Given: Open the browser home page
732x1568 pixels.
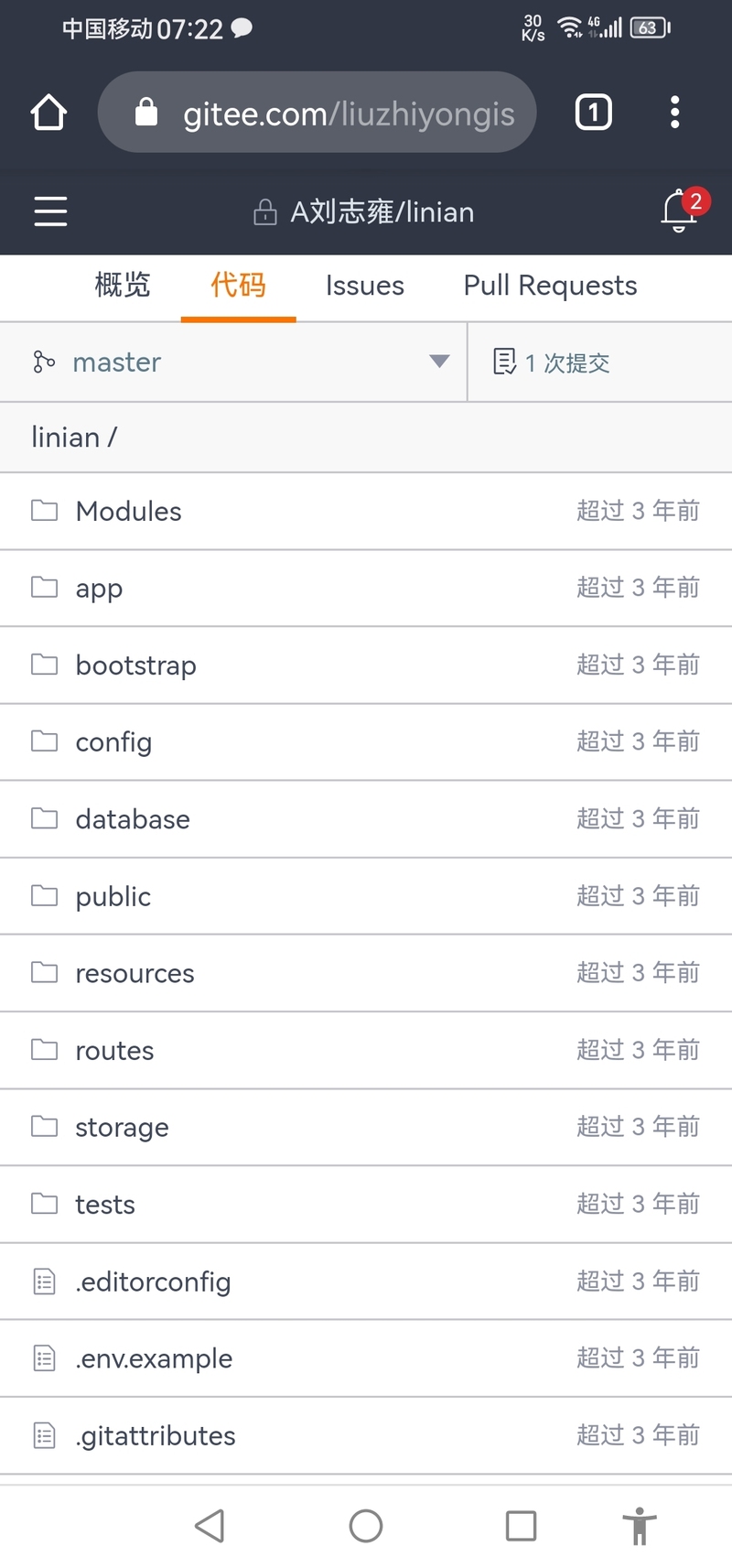Looking at the screenshot, I should [x=48, y=113].
